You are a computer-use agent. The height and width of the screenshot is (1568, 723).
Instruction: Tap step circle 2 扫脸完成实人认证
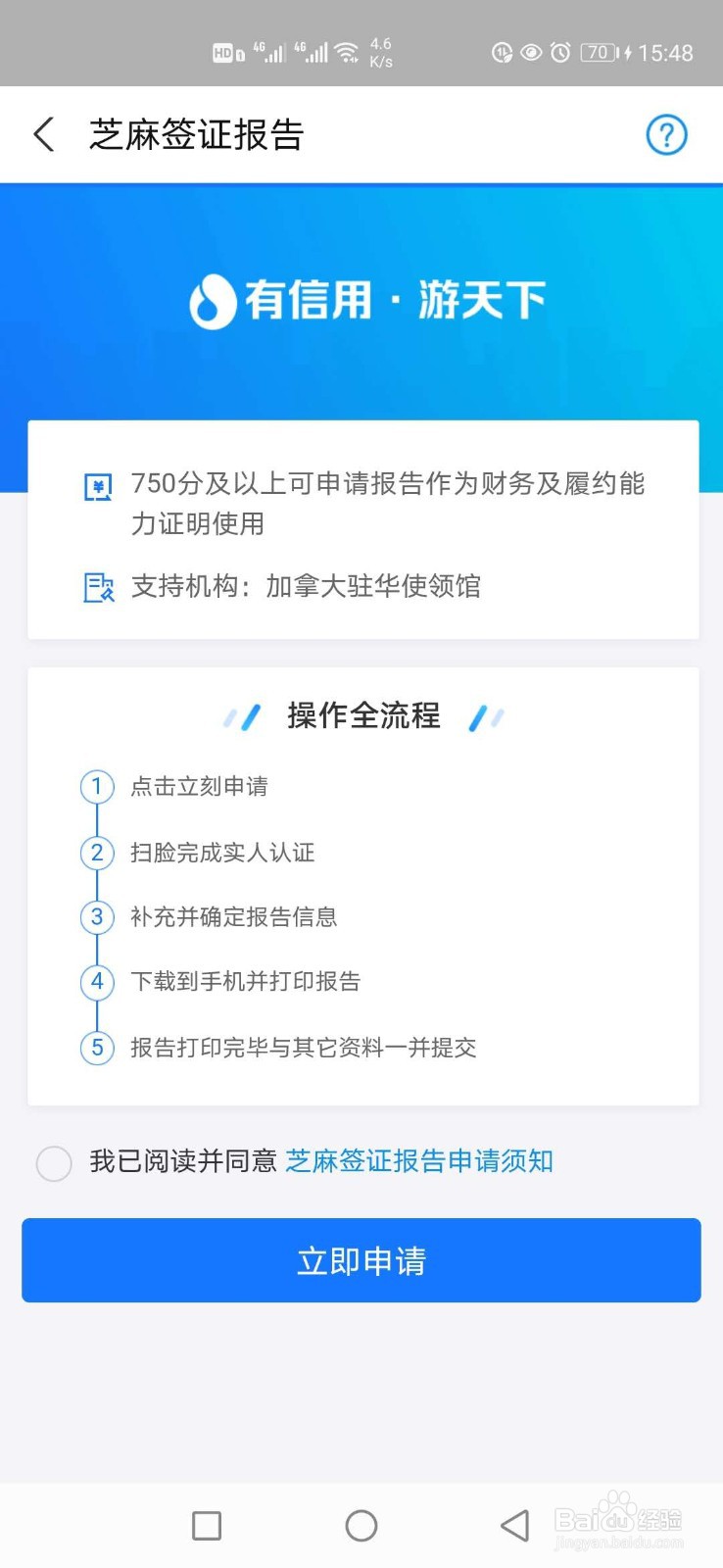point(96,852)
